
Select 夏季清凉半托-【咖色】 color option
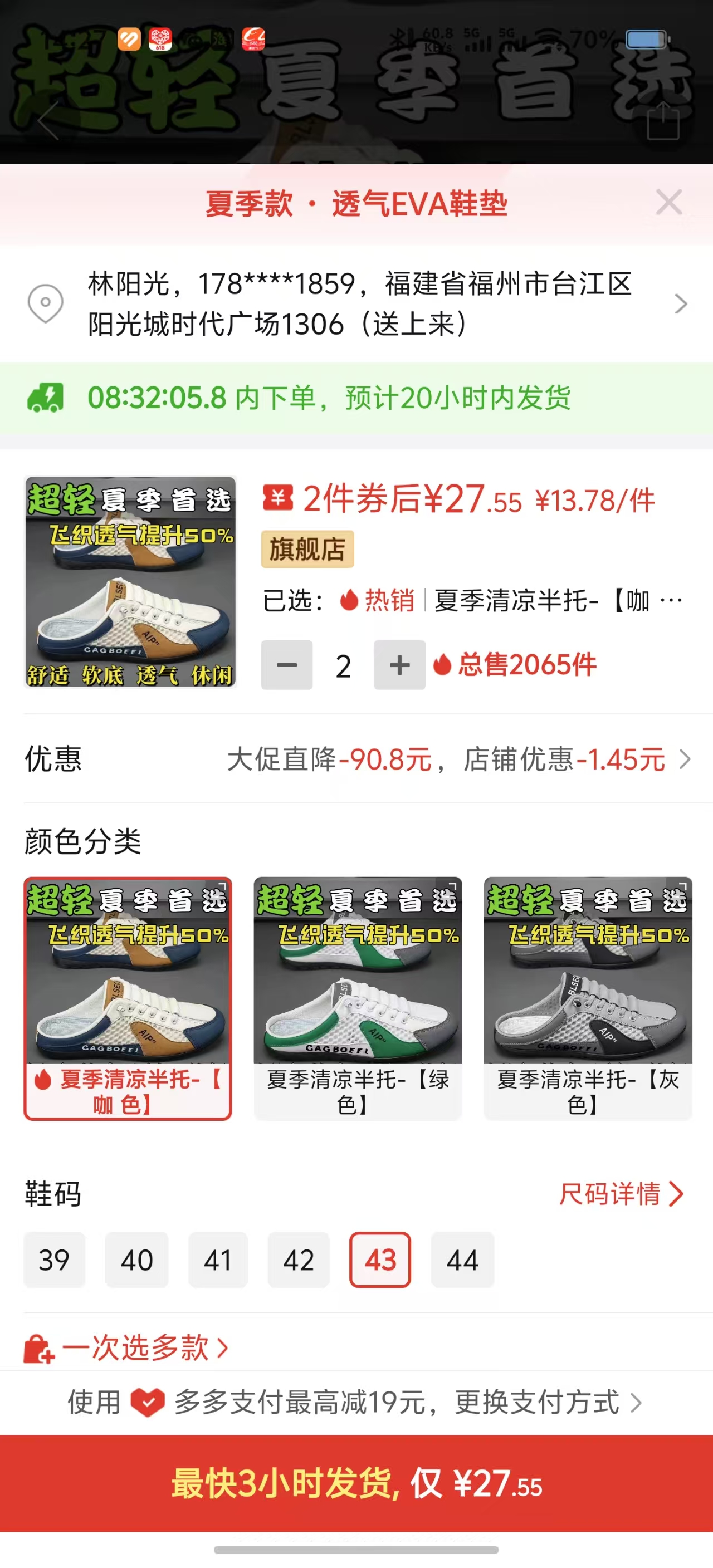128,998
